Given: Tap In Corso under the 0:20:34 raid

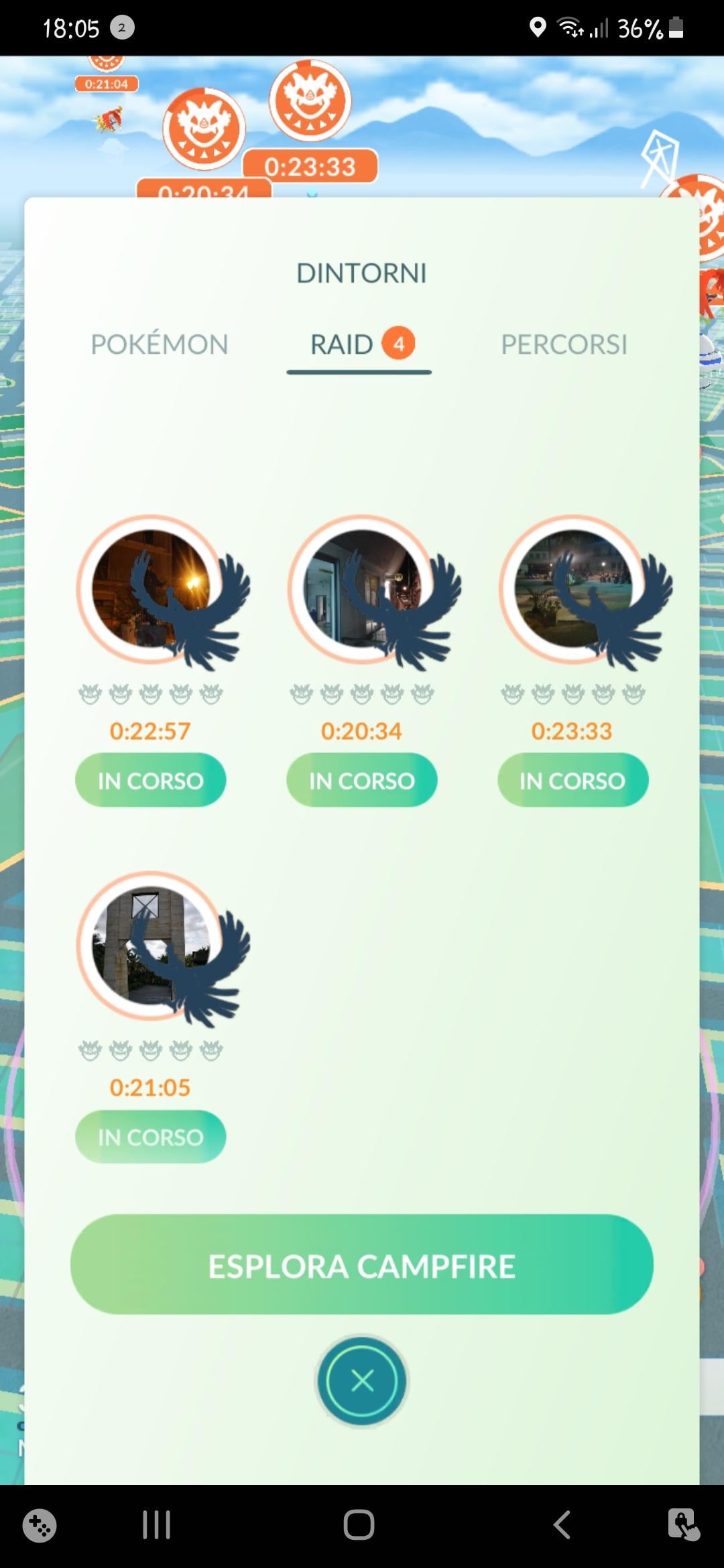Looking at the screenshot, I should pyautogui.click(x=361, y=780).
